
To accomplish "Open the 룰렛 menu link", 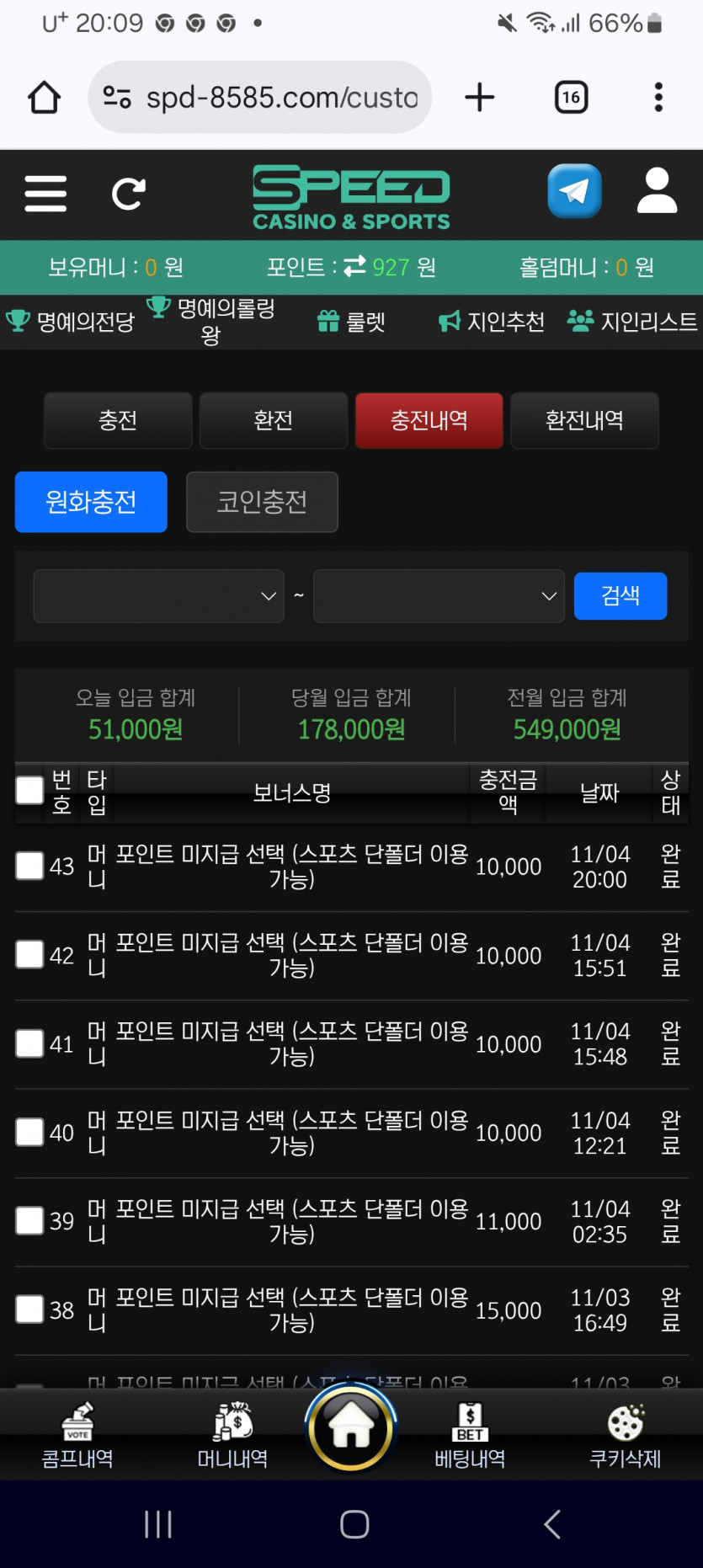I will [x=351, y=322].
